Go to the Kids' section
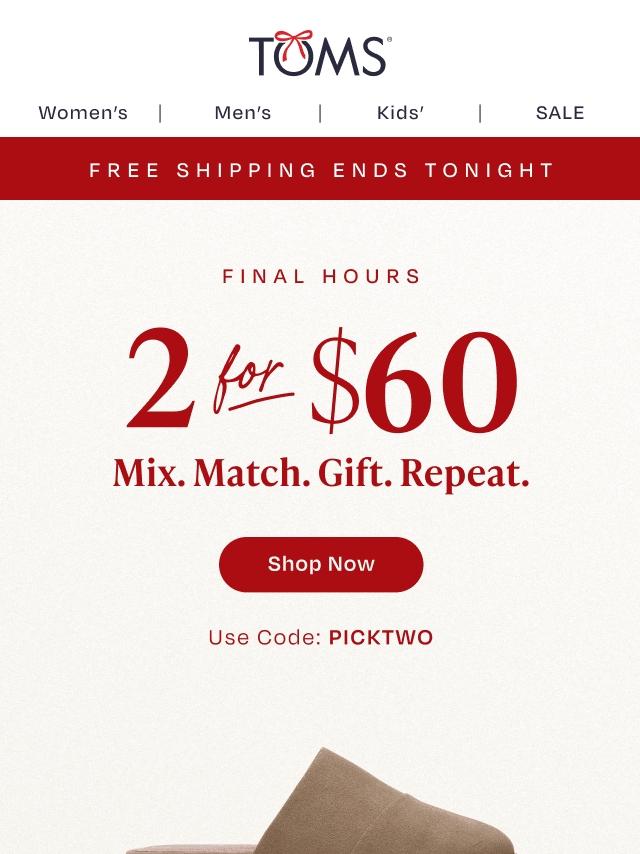640x854 pixels. tap(400, 113)
